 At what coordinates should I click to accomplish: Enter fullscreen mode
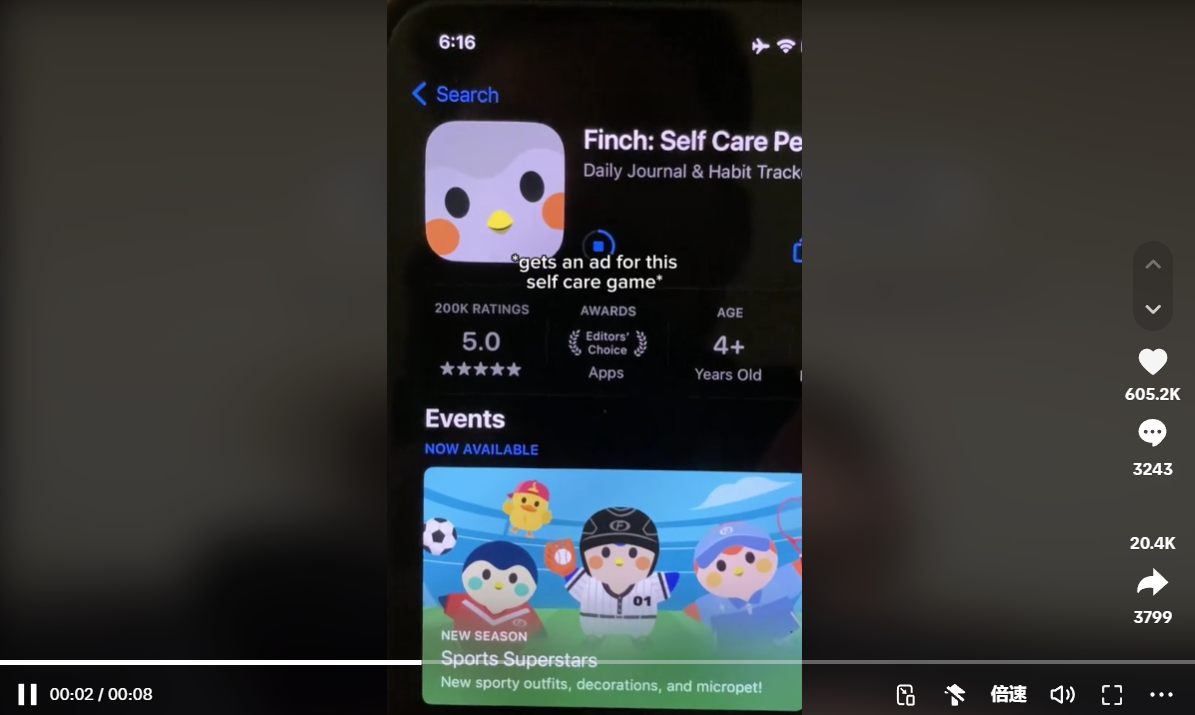[1111, 694]
